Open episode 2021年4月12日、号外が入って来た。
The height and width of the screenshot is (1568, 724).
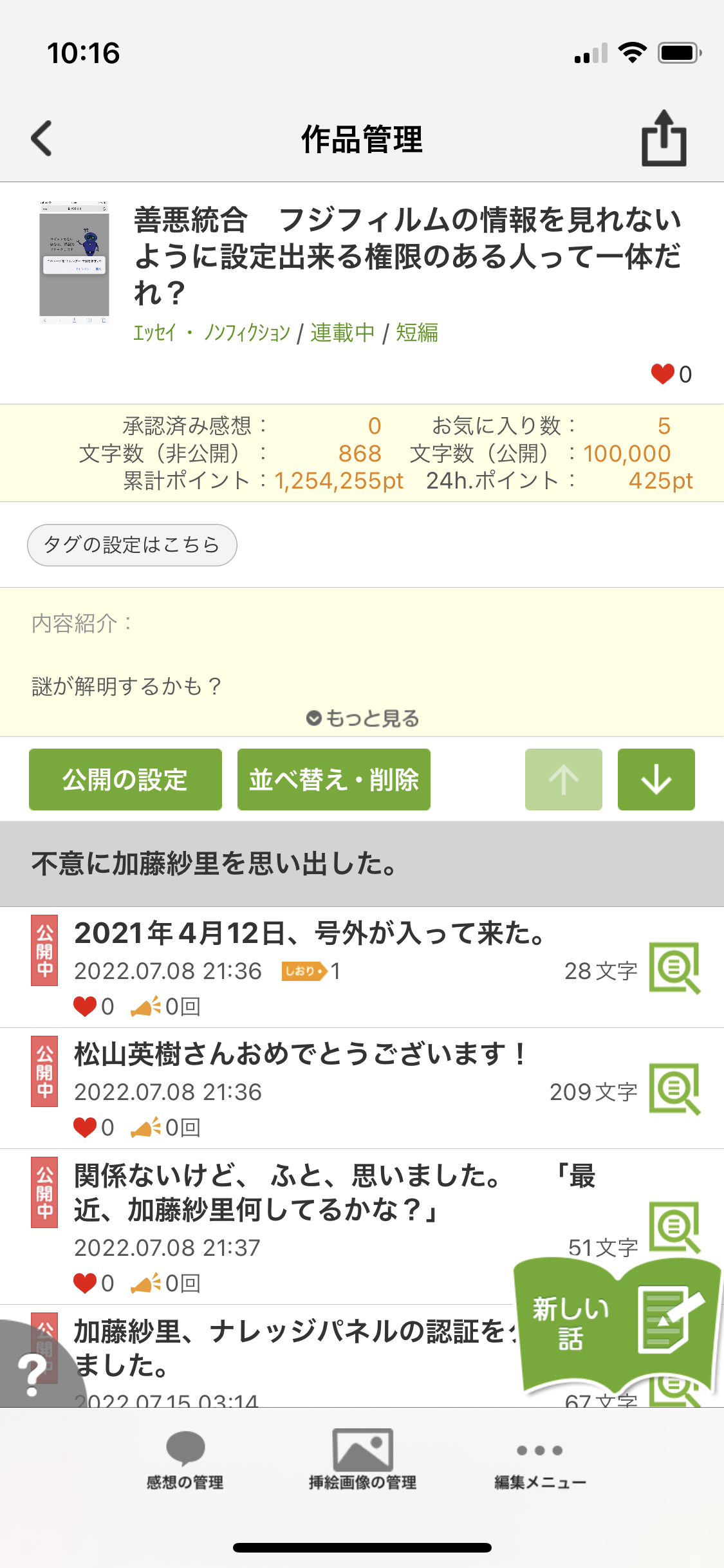[x=309, y=933]
